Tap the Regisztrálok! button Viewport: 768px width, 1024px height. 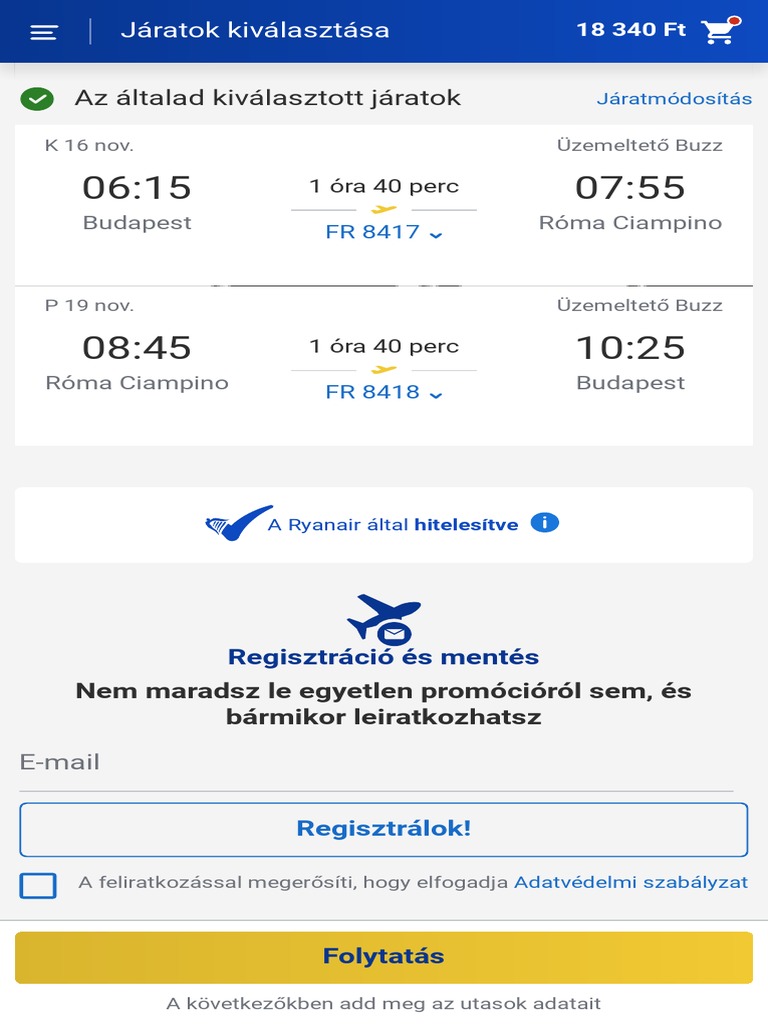click(x=384, y=829)
